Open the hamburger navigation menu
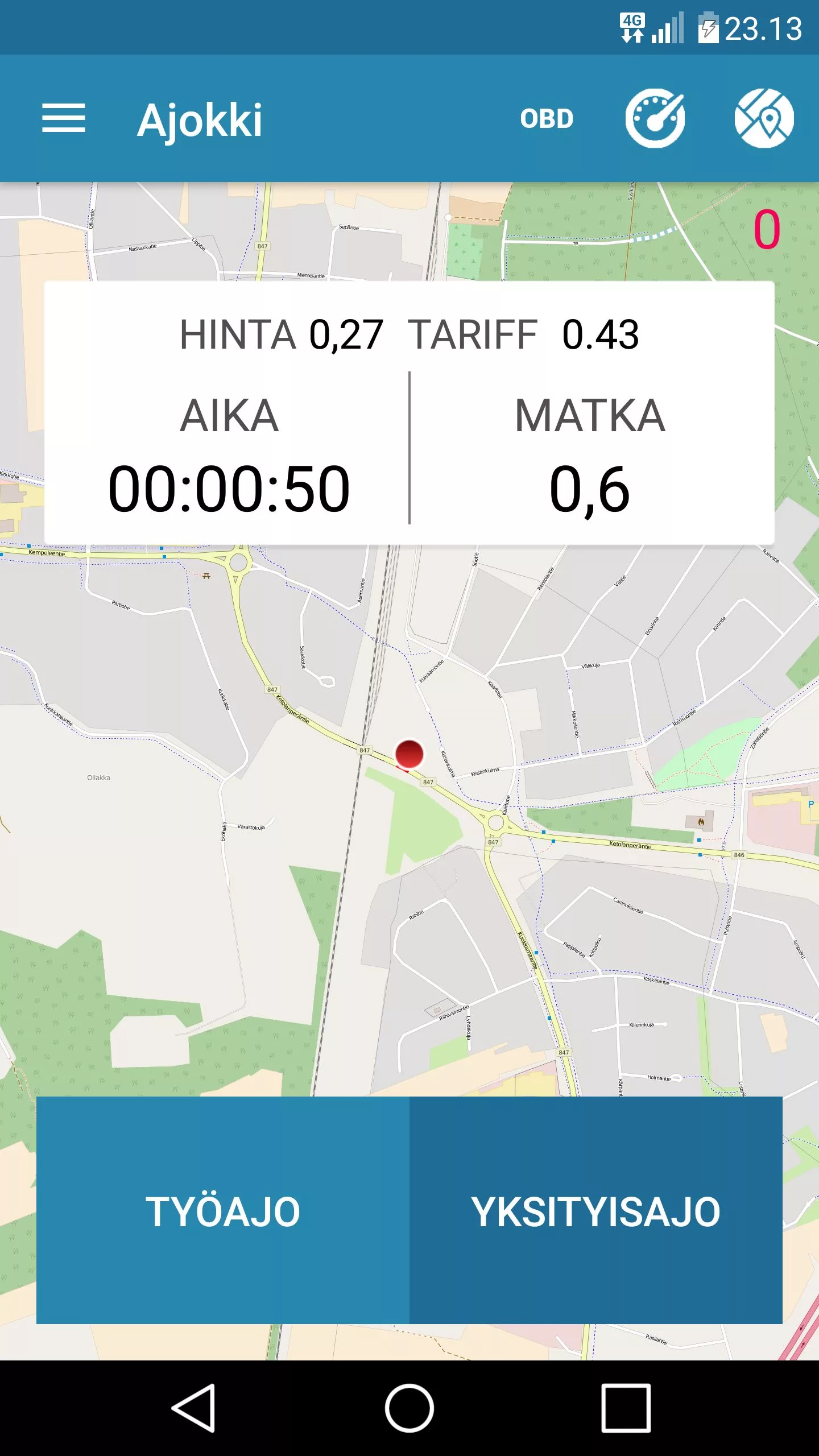819x1456 pixels. click(x=64, y=118)
